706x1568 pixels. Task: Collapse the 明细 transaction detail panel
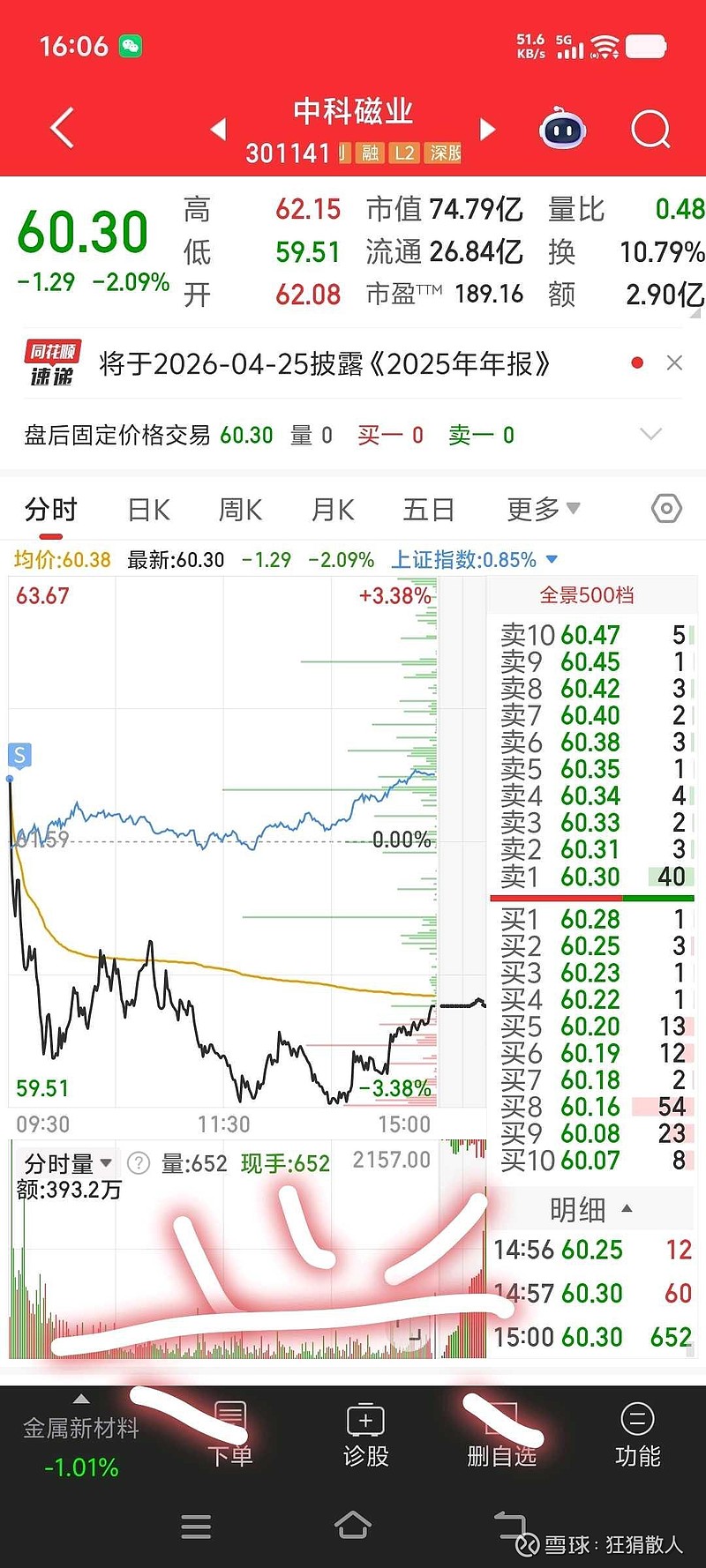click(627, 1210)
